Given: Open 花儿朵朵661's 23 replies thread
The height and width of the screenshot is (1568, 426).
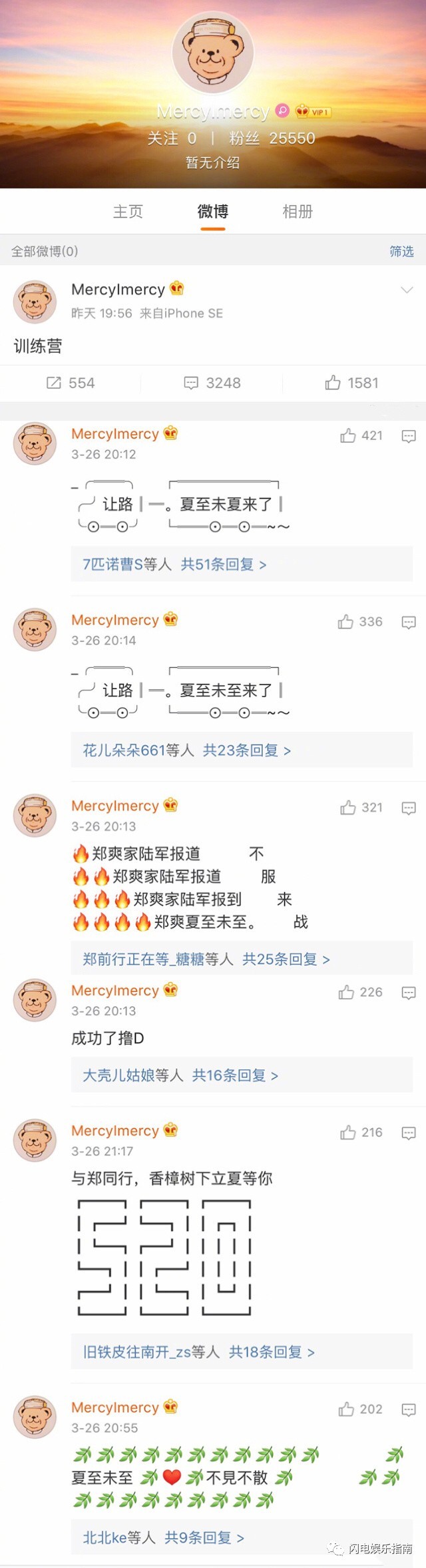Looking at the screenshot, I should [186, 750].
